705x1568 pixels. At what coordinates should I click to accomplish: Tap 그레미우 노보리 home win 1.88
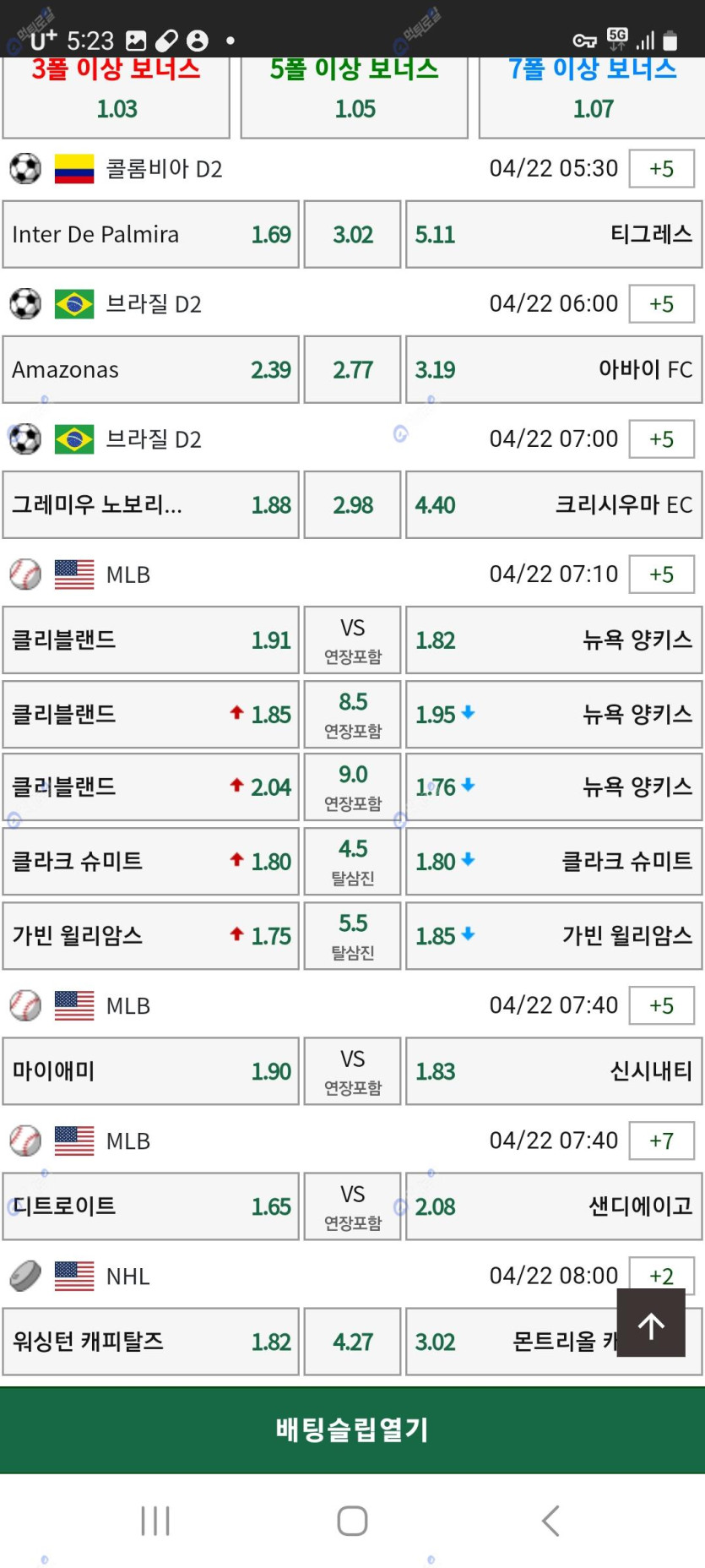pos(150,504)
